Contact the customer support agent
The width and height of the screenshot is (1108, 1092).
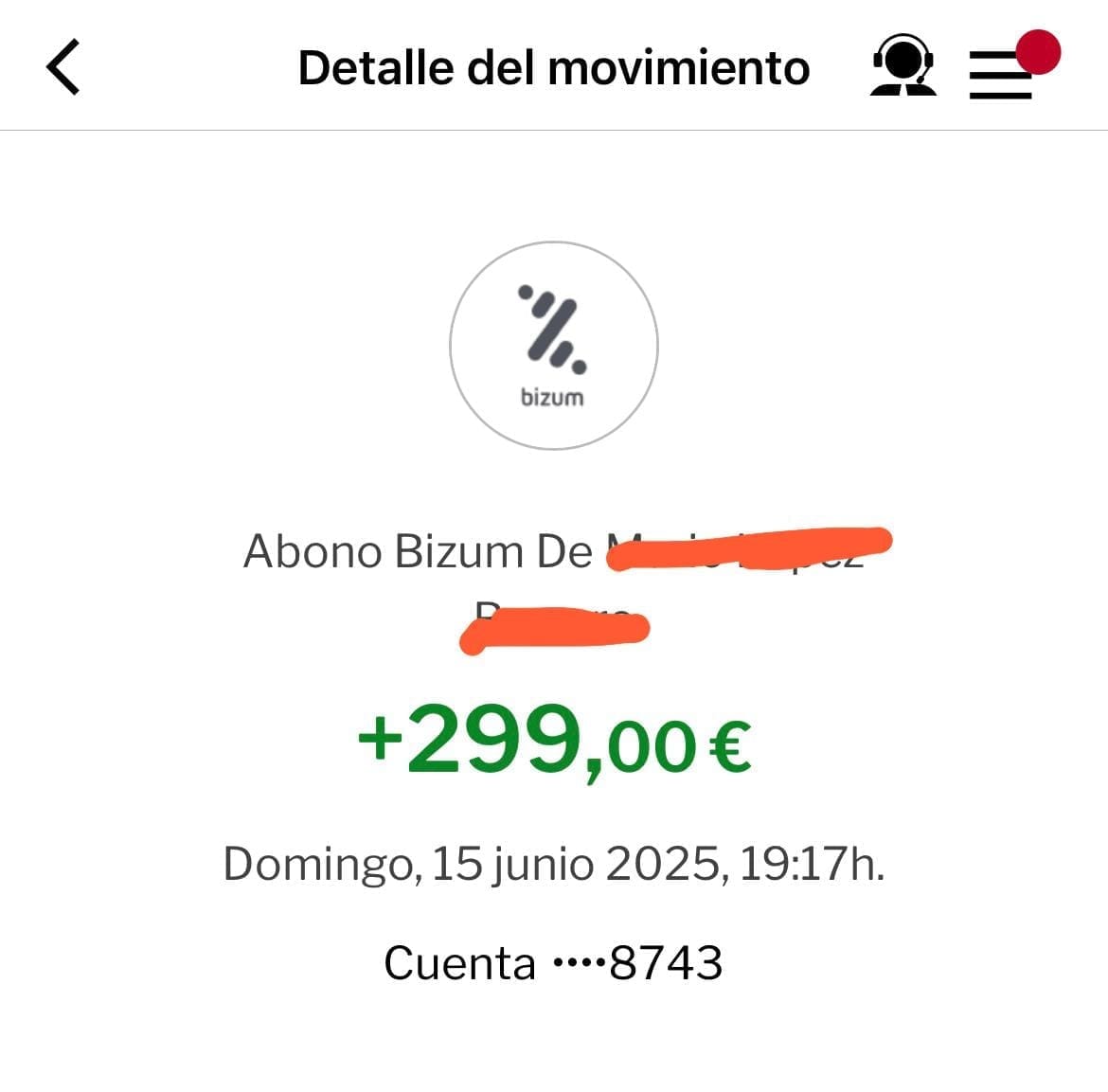tap(902, 66)
